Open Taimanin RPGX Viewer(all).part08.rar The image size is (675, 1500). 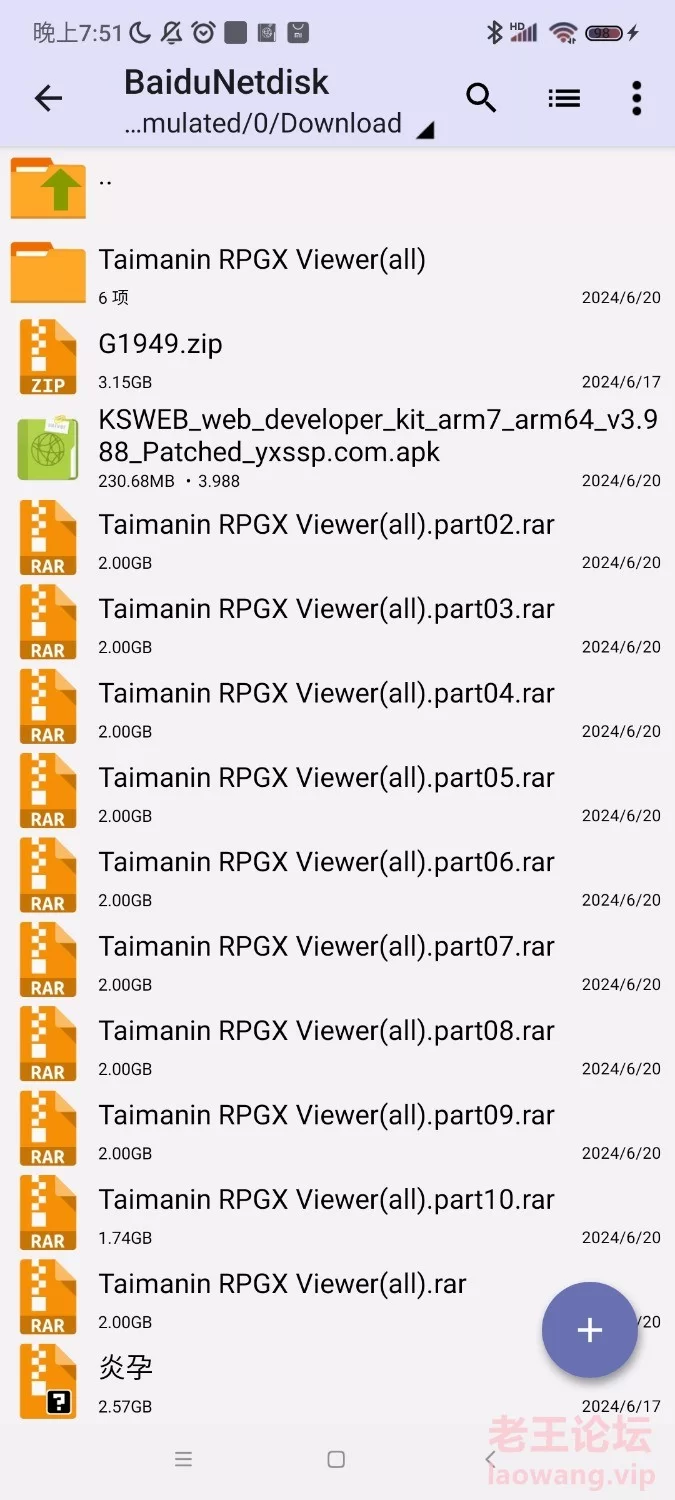337,1044
